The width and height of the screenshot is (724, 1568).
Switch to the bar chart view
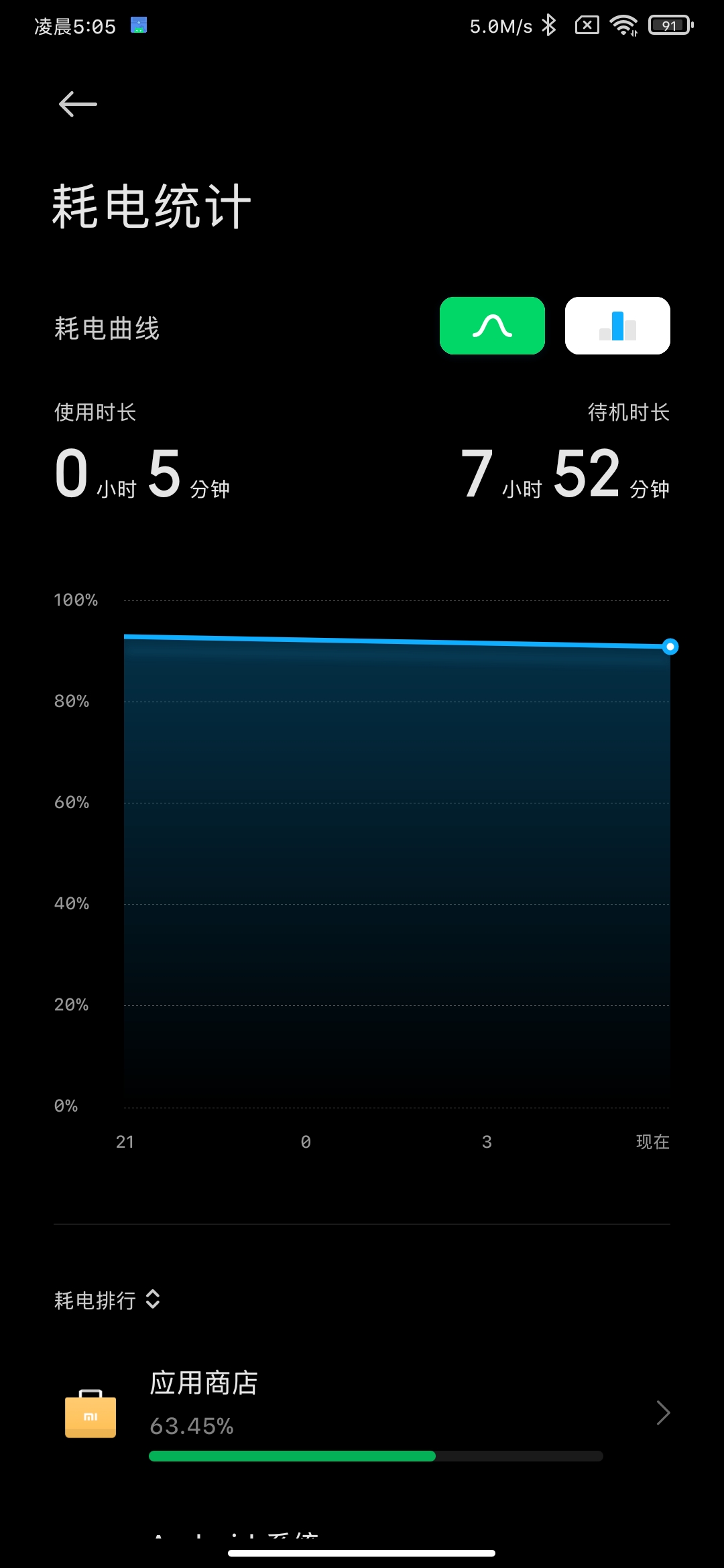(617, 326)
